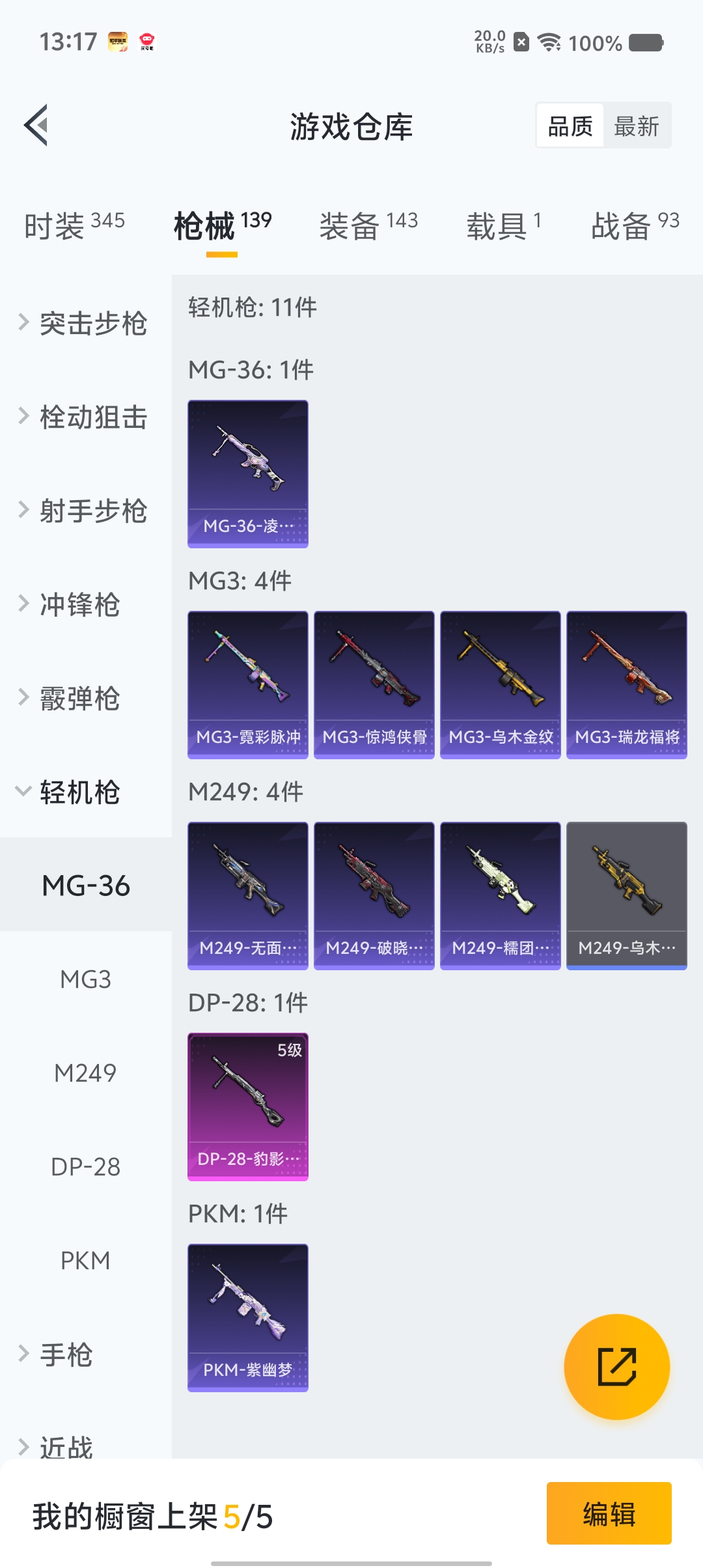Open the 战备 tab
This screenshot has width=703, height=1568.
(x=634, y=226)
